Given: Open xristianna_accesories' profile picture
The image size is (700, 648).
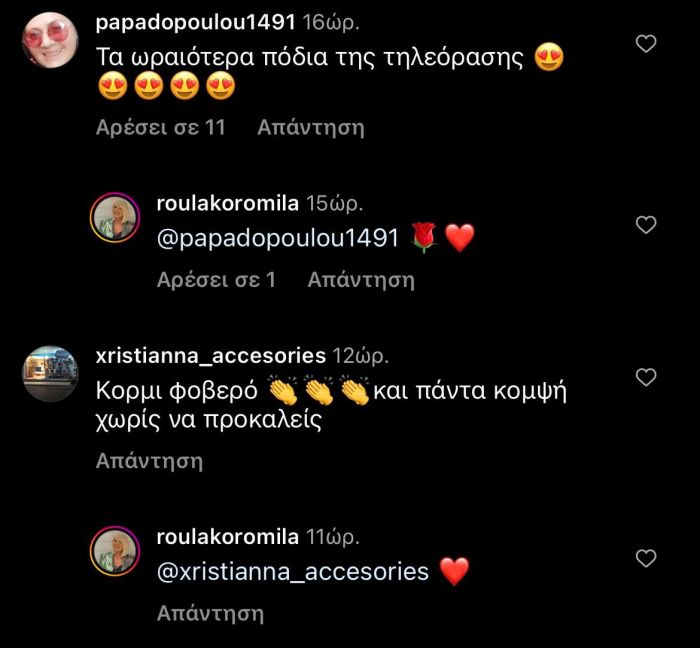Looking at the screenshot, I should (x=49, y=374).
